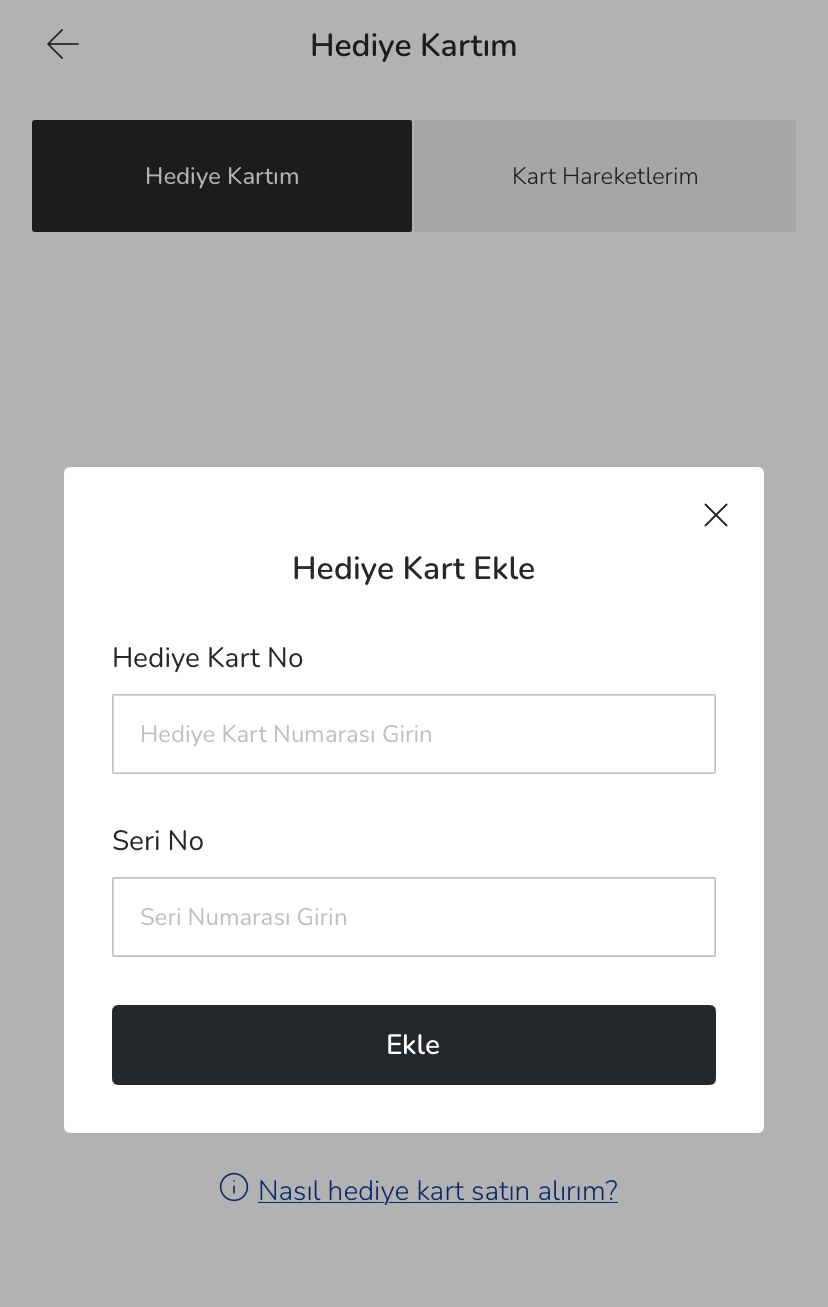Focus the Hediye Kart Numarası Girin field
This screenshot has height=1307, width=828.
click(414, 734)
